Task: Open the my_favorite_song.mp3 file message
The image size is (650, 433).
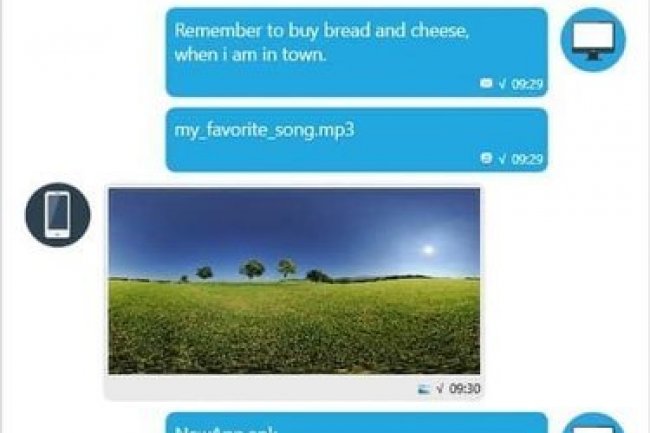Action: coord(264,131)
